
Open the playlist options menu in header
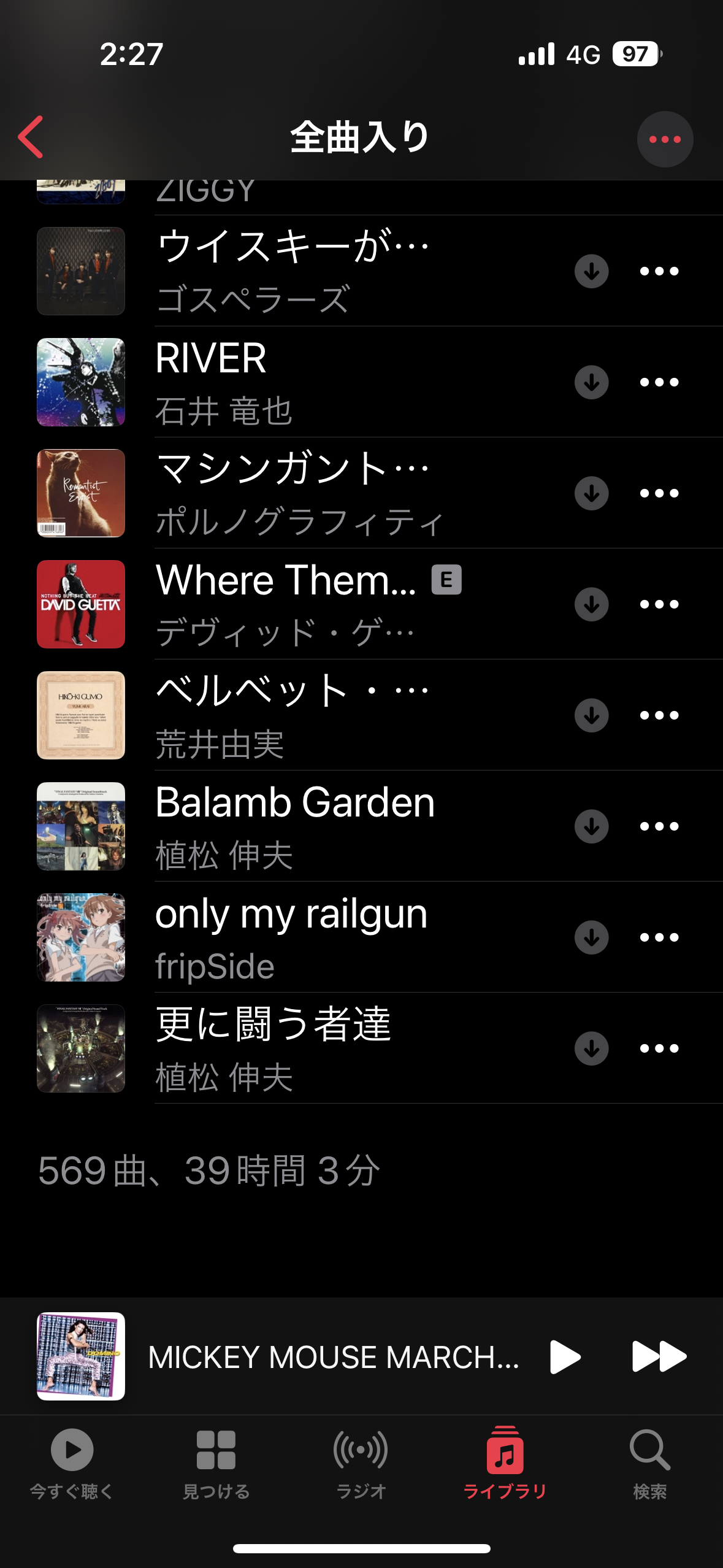pyautogui.click(x=665, y=139)
